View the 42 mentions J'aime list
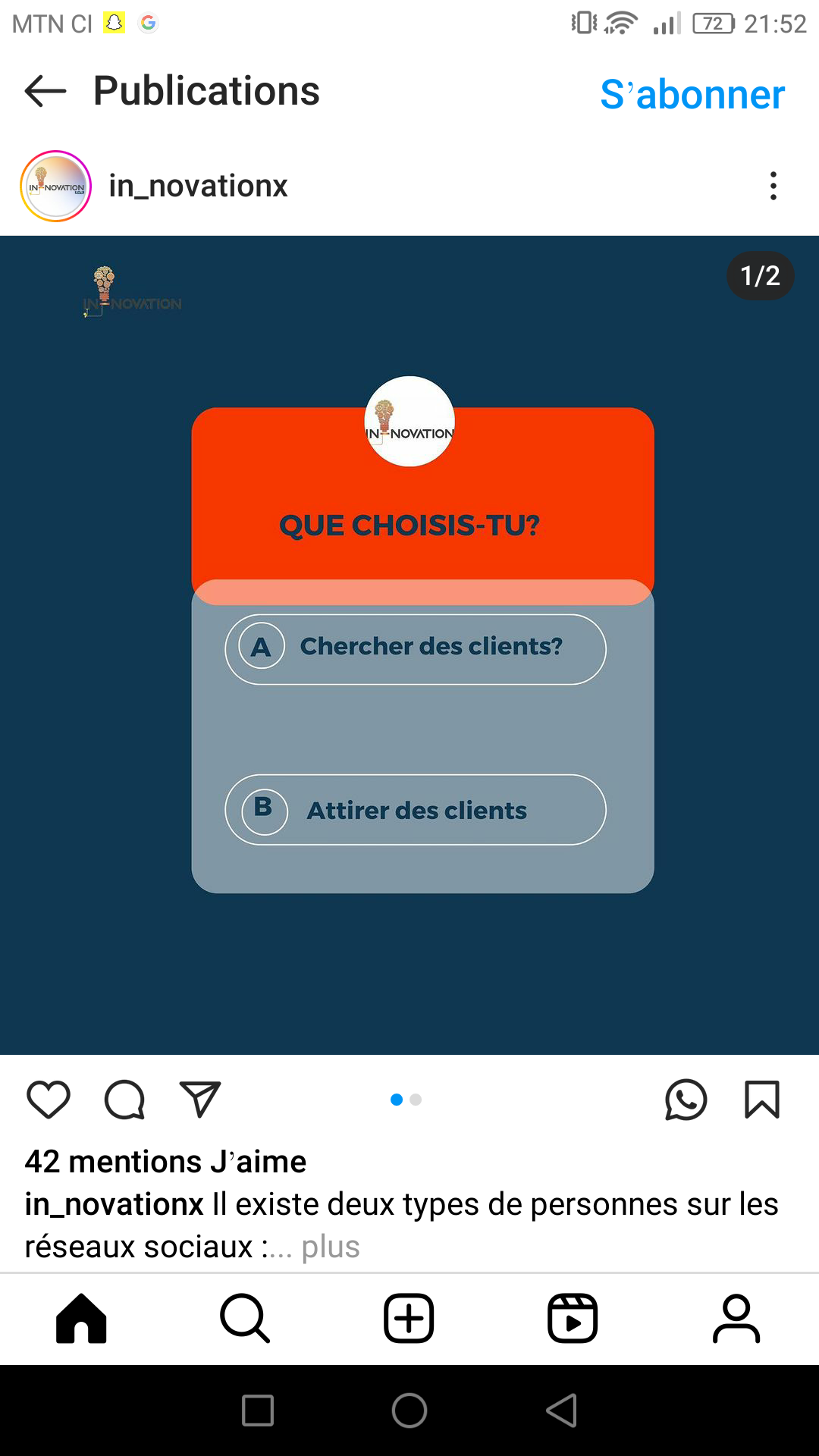This screenshot has height=1456, width=819. tap(165, 1162)
